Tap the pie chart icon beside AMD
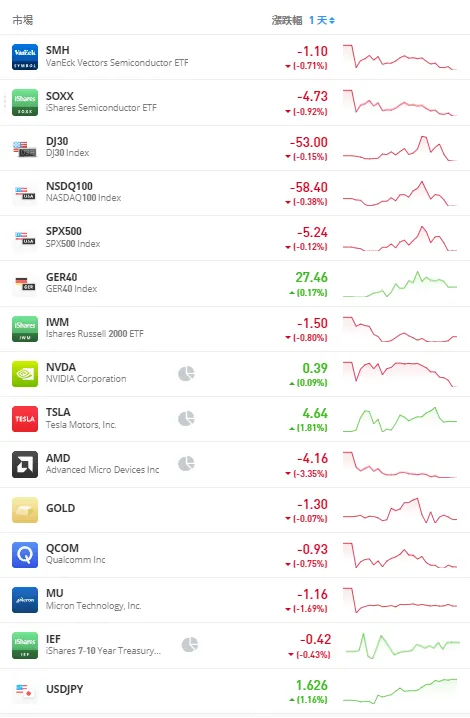470x718 pixels. pos(186,463)
